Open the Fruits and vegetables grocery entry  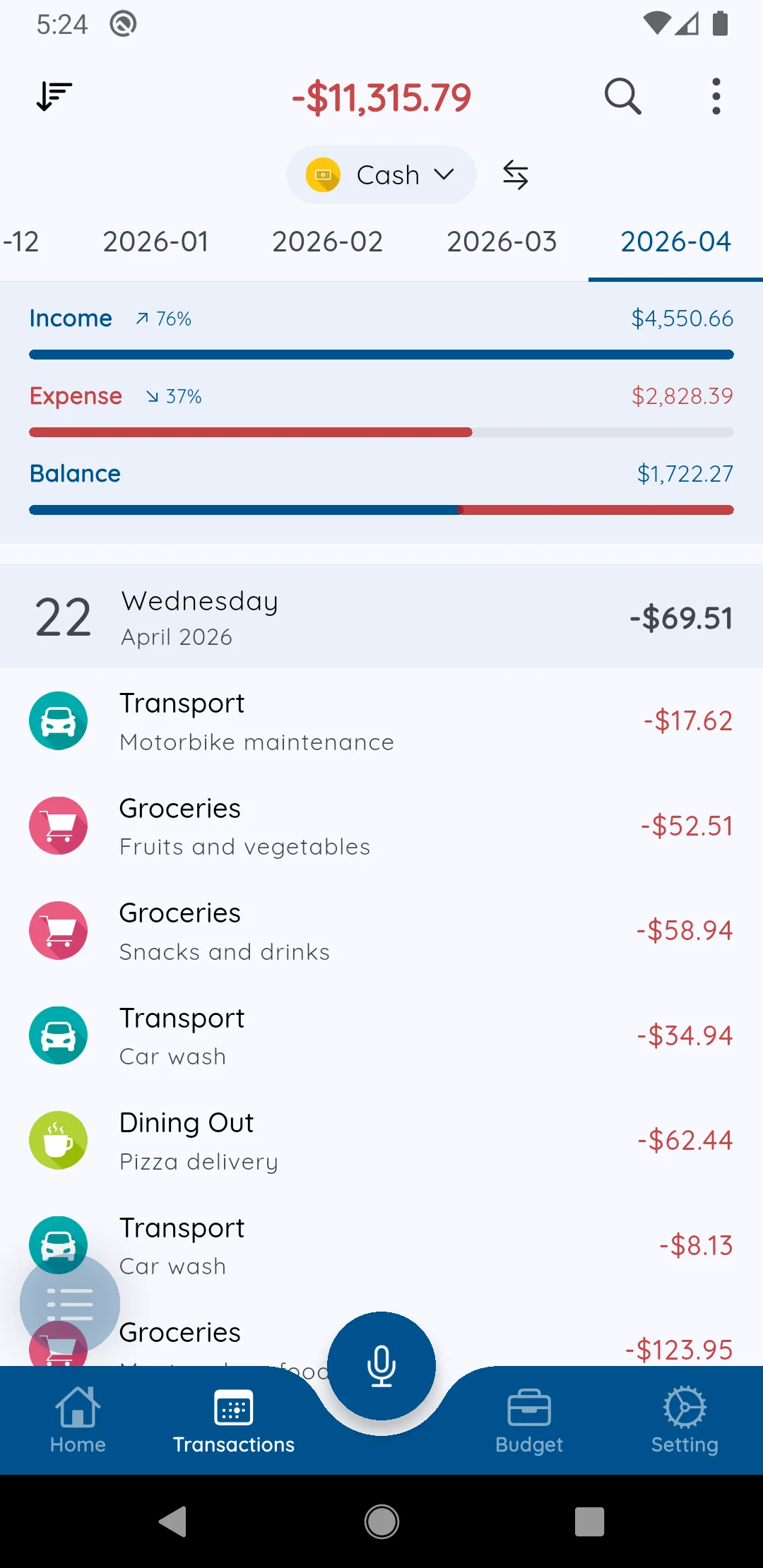pos(381,826)
